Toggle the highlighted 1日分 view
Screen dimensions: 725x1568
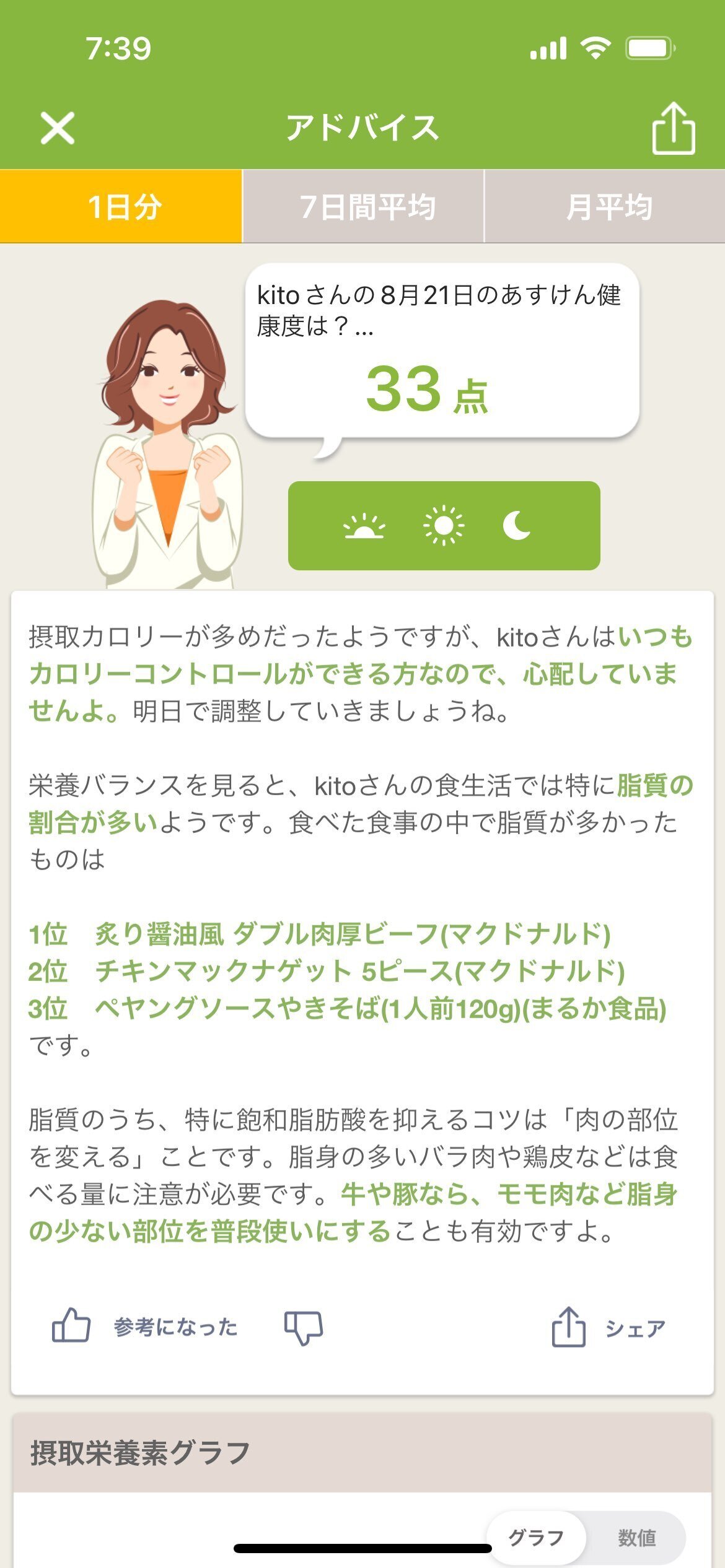(120, 207)
